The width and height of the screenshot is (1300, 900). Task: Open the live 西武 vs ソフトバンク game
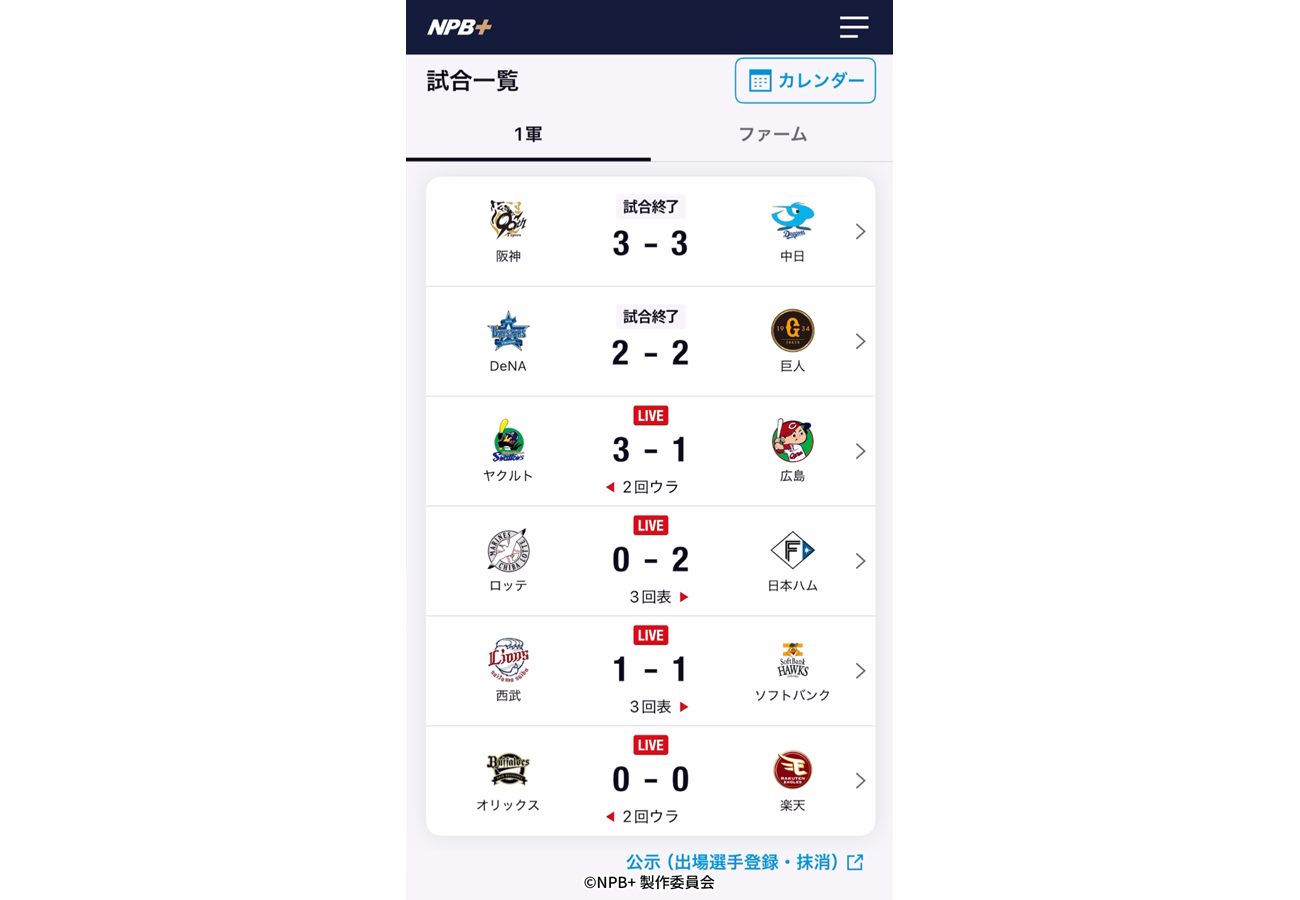(x=650, y=671)
